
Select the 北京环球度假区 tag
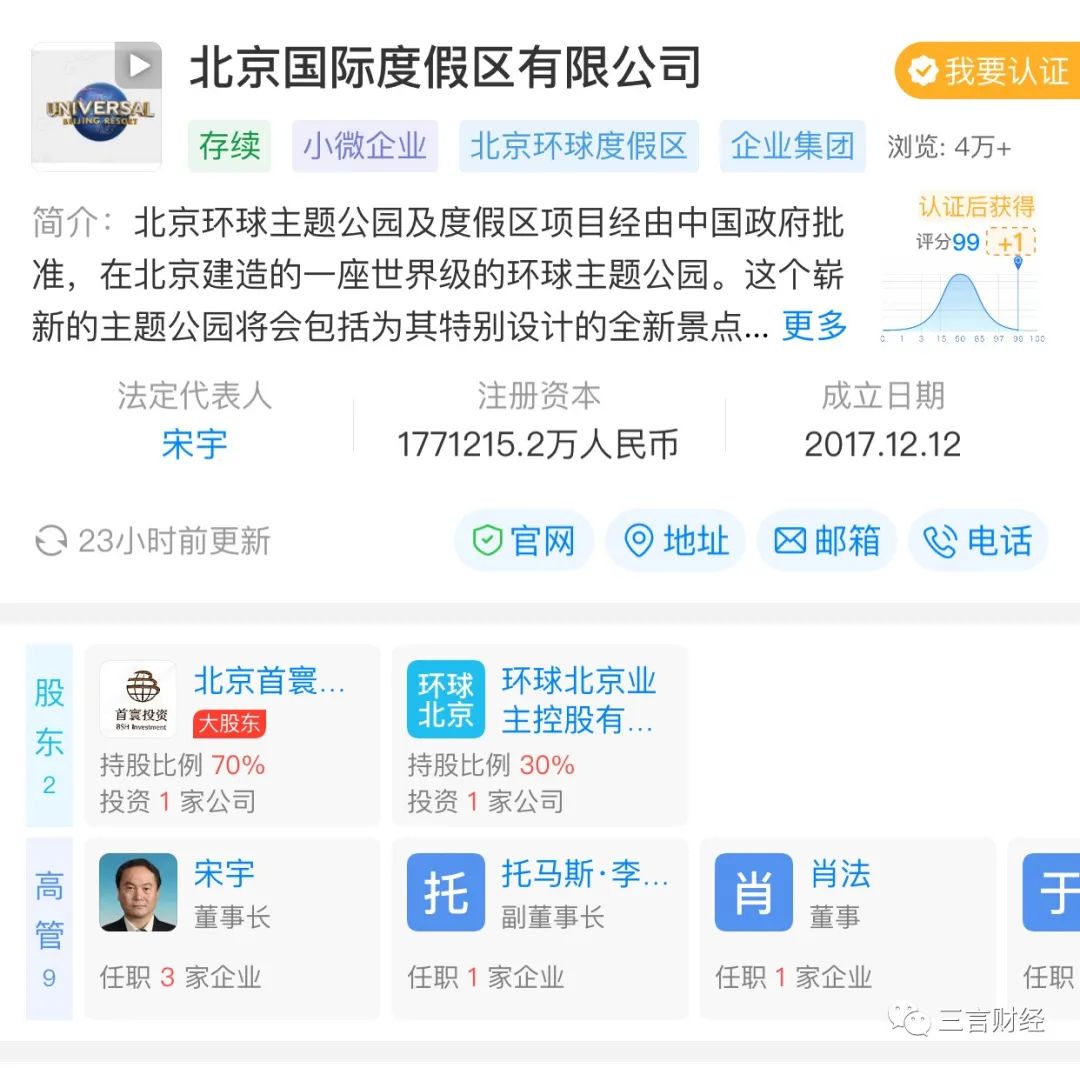(x=579, y=146)
